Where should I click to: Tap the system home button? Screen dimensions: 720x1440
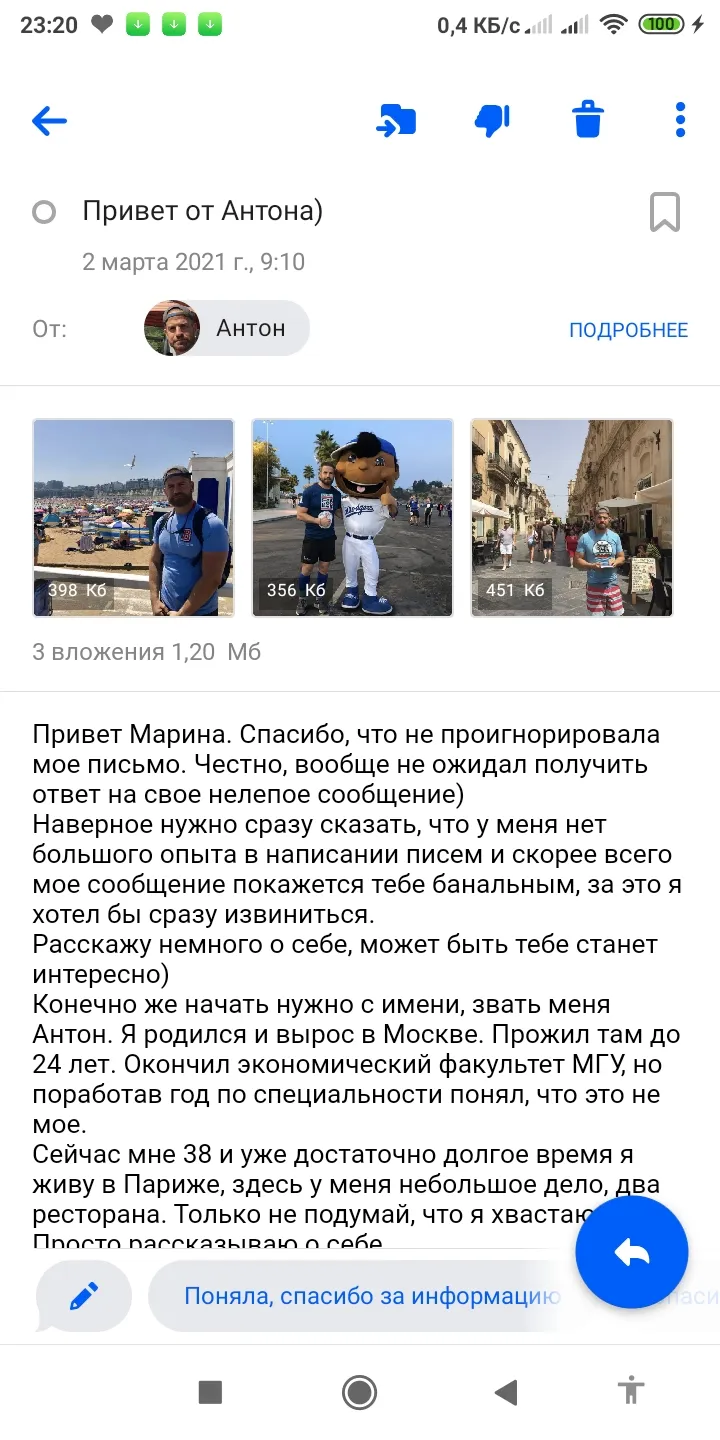(359, 1391)
